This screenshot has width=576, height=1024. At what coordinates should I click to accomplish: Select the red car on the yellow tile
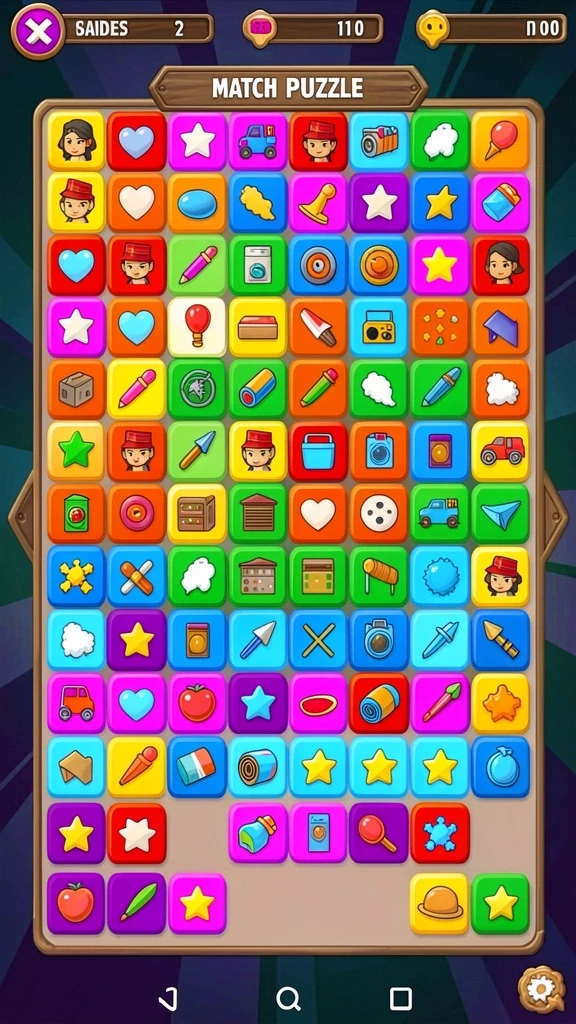pyautogui.click(x=500, y=451)
